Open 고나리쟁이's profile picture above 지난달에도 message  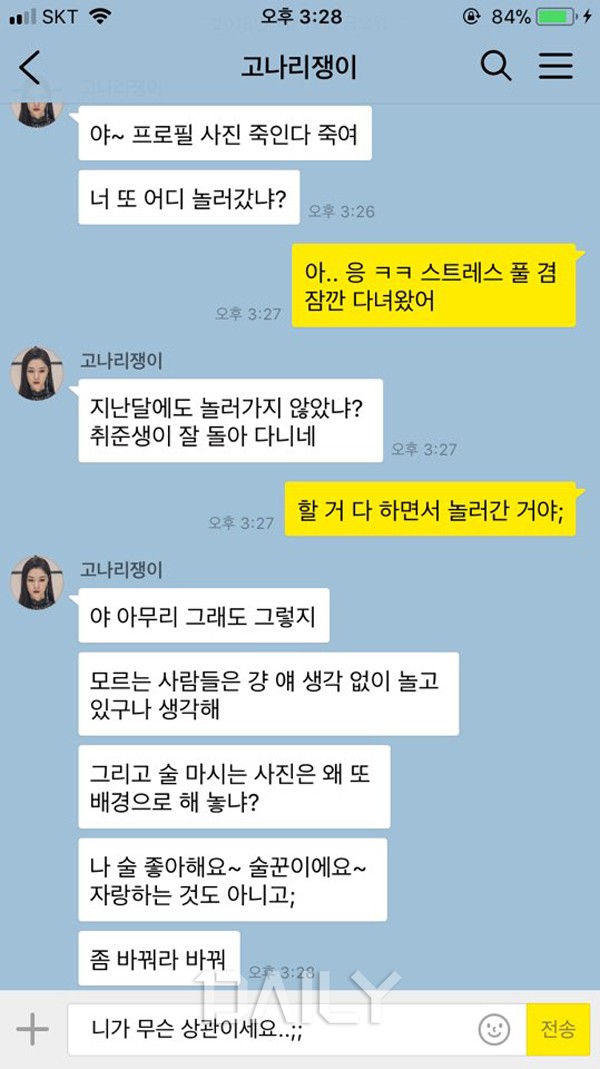[38, 373]
